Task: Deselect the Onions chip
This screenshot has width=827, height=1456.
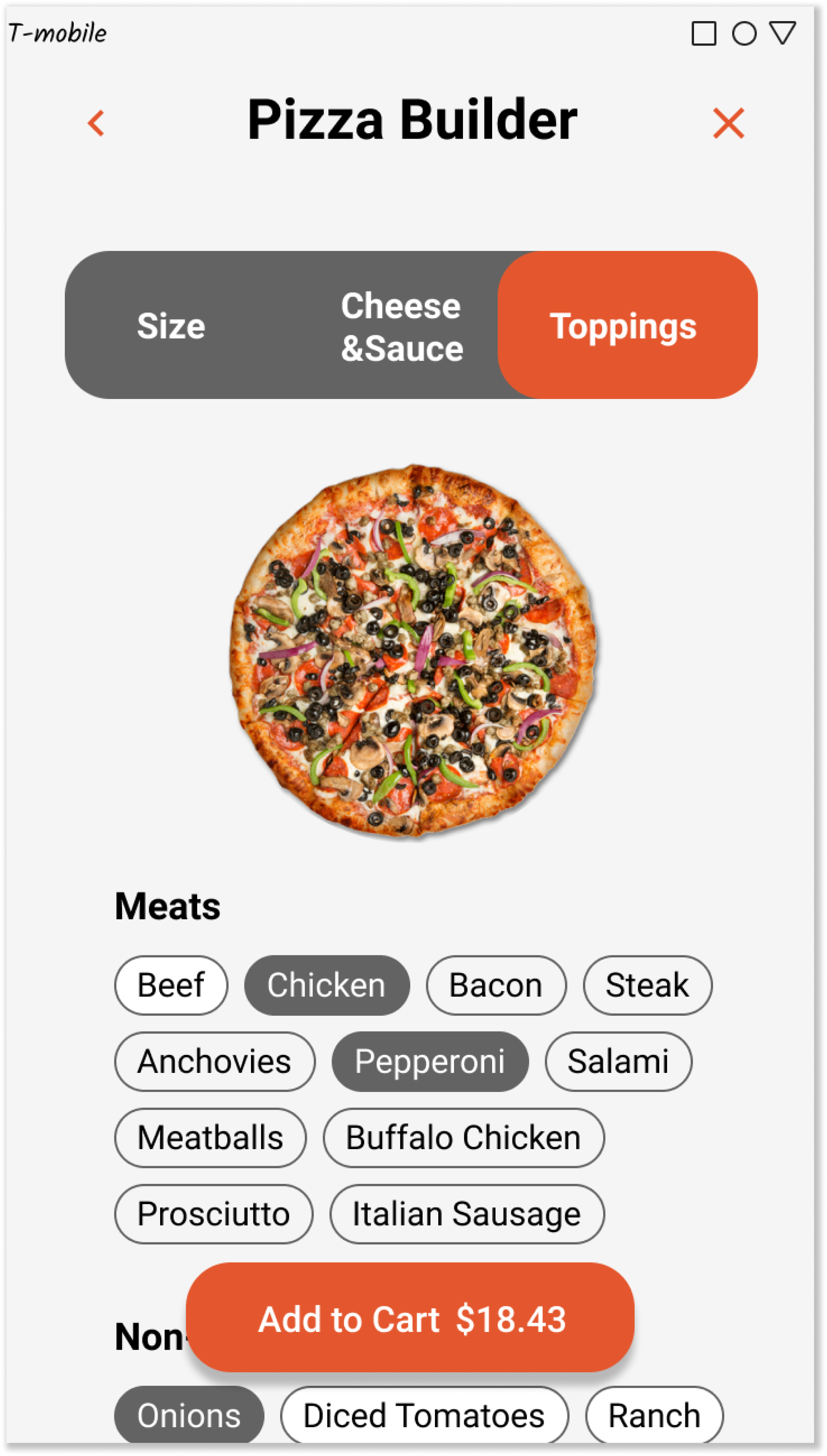Action: coord(189,1416)
